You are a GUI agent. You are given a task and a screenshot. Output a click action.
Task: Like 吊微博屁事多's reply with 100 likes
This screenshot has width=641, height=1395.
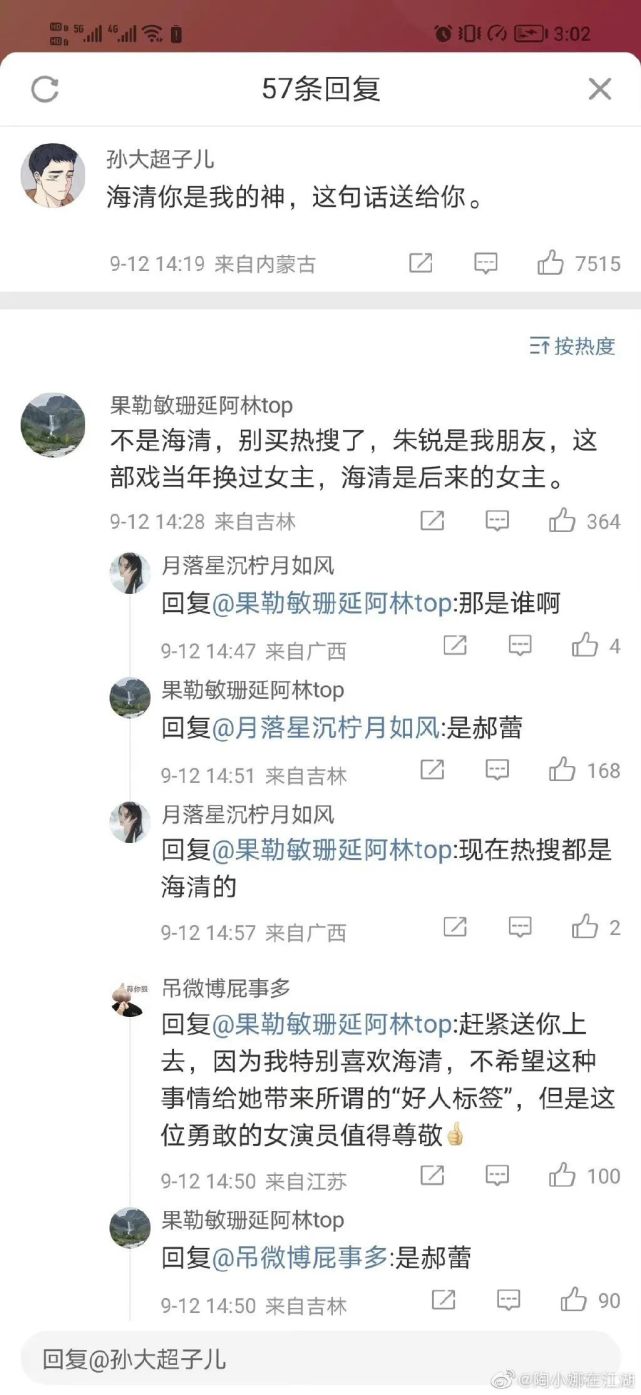[x=563, y=1175]
